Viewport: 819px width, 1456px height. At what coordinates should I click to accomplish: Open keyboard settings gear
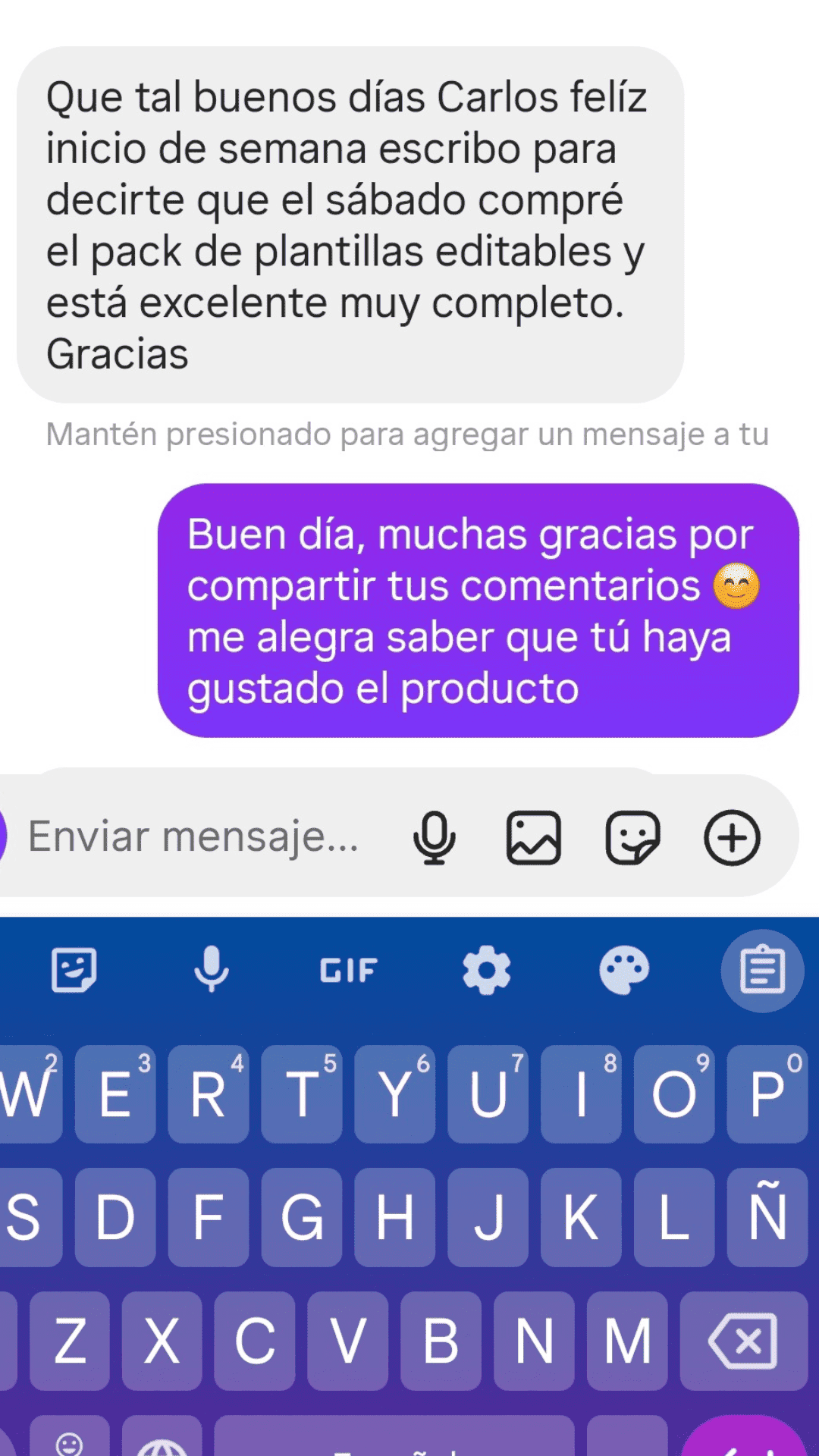[x=486, y=970]
